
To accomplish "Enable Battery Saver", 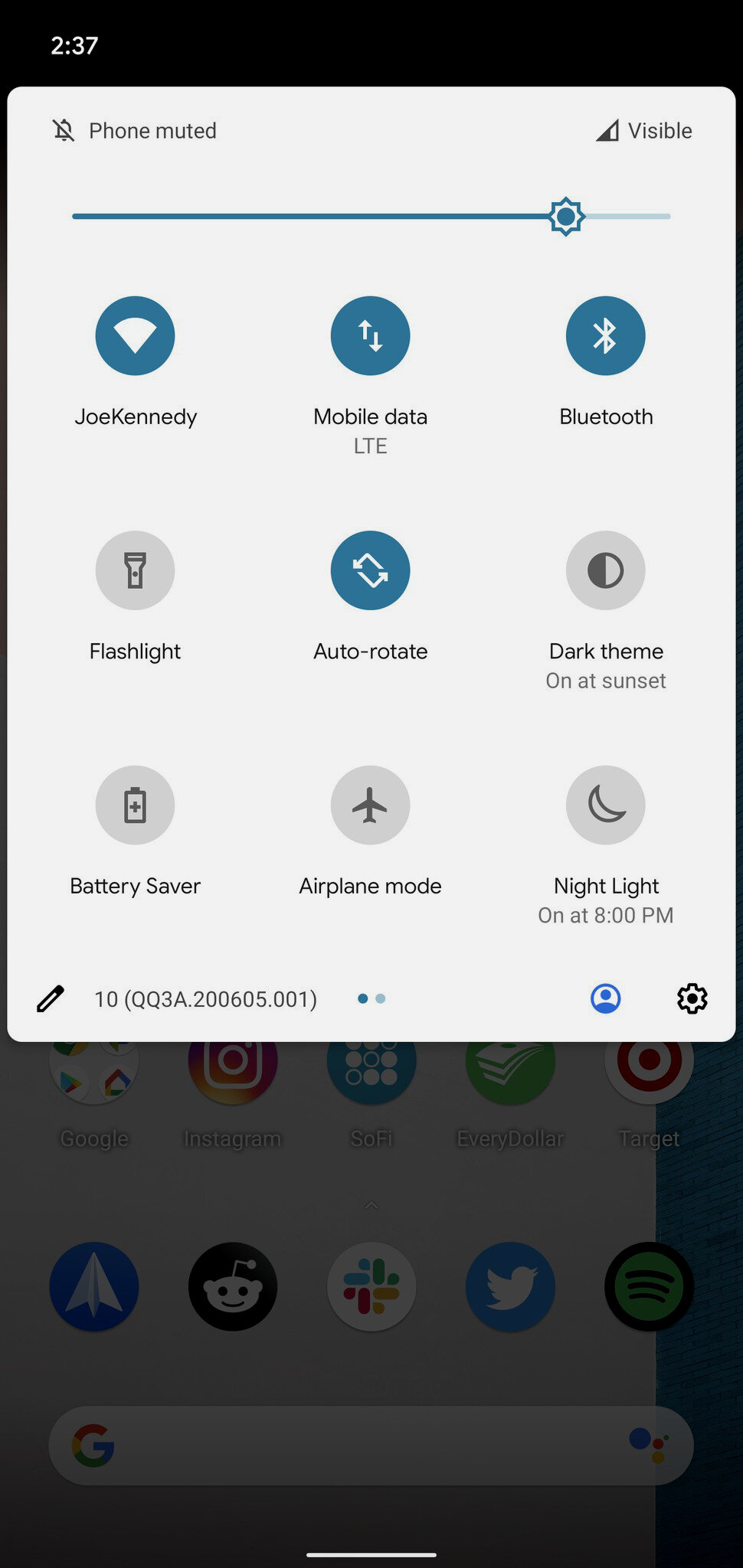I will pyautogui.click(x=135, y=805).
